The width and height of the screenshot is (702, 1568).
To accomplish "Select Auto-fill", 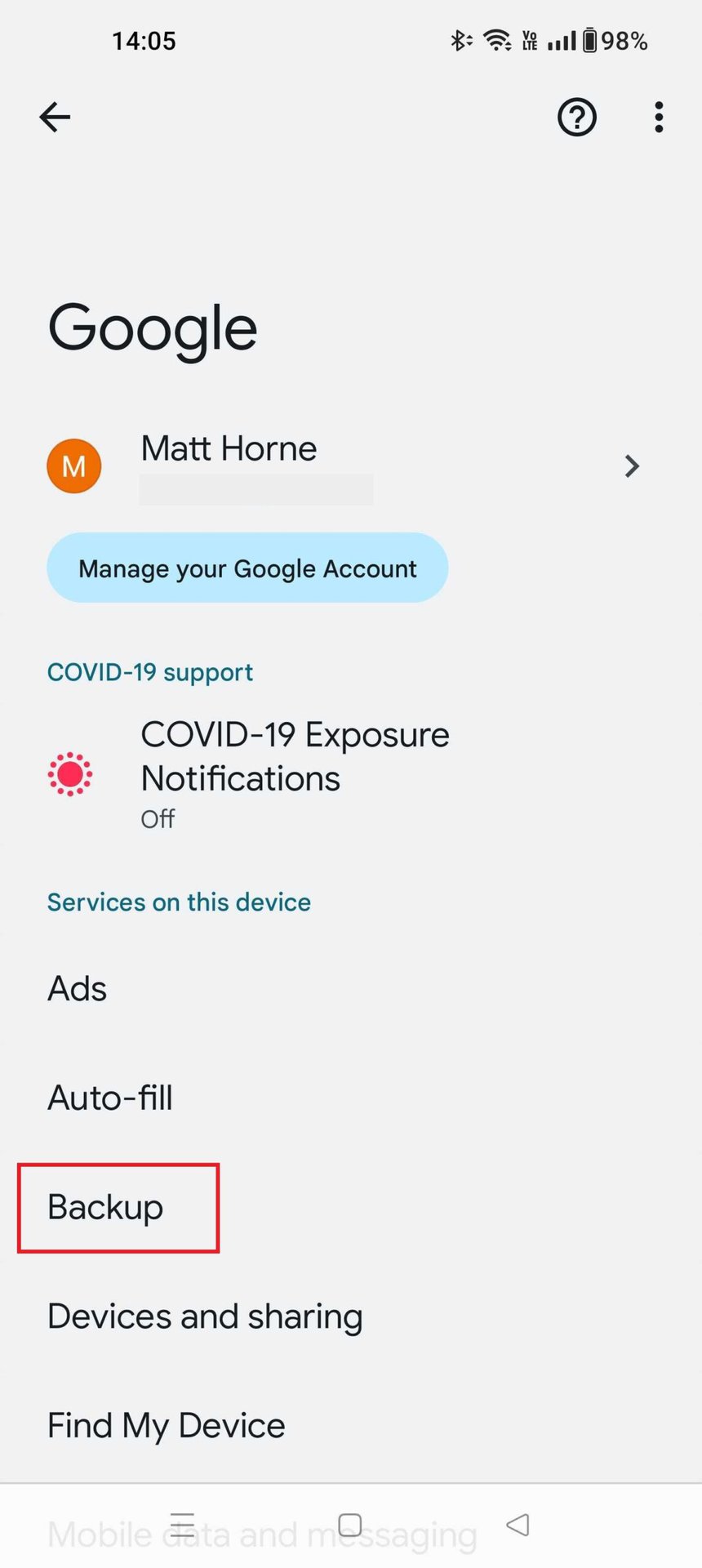I will [110, 1098].
